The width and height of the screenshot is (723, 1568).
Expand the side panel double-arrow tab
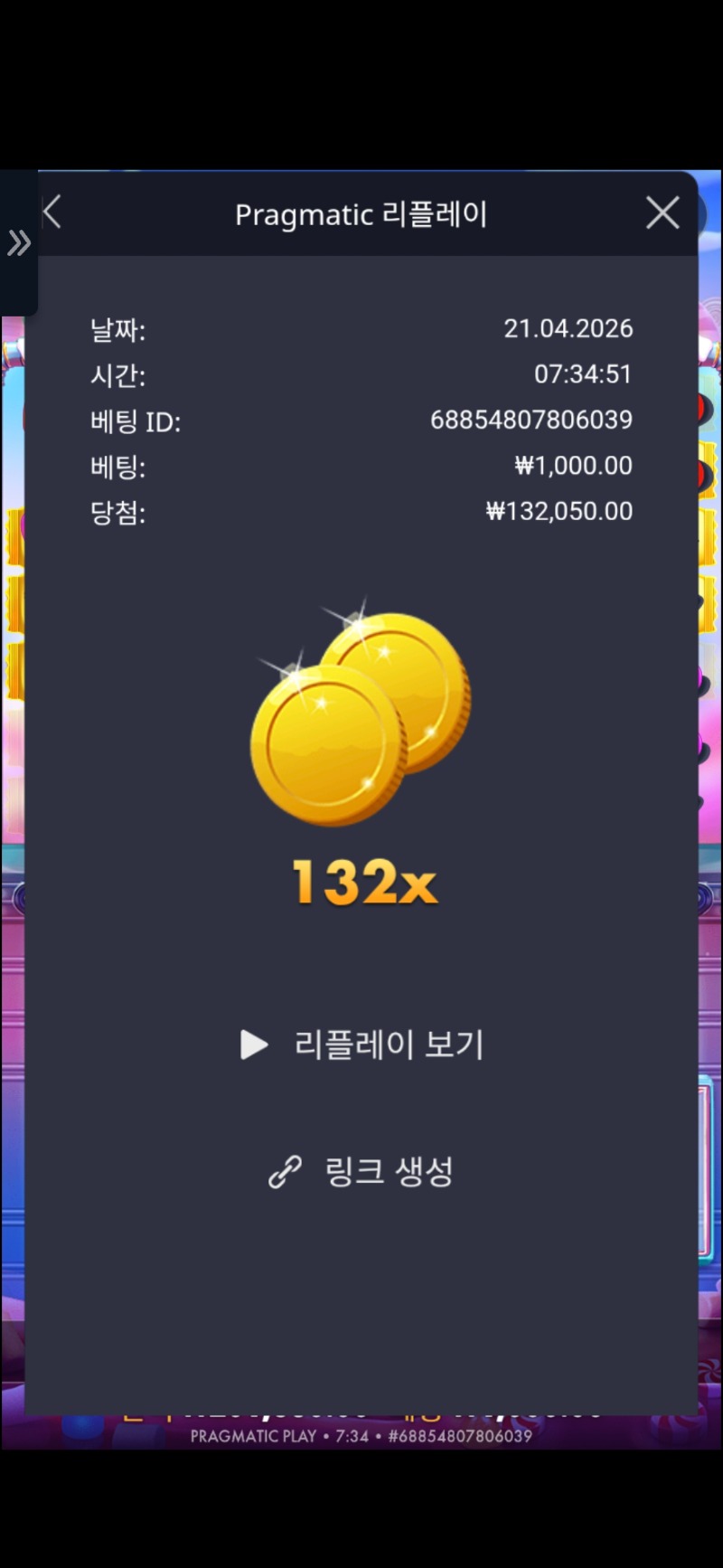pyautogui.click(x=18, y=242)
